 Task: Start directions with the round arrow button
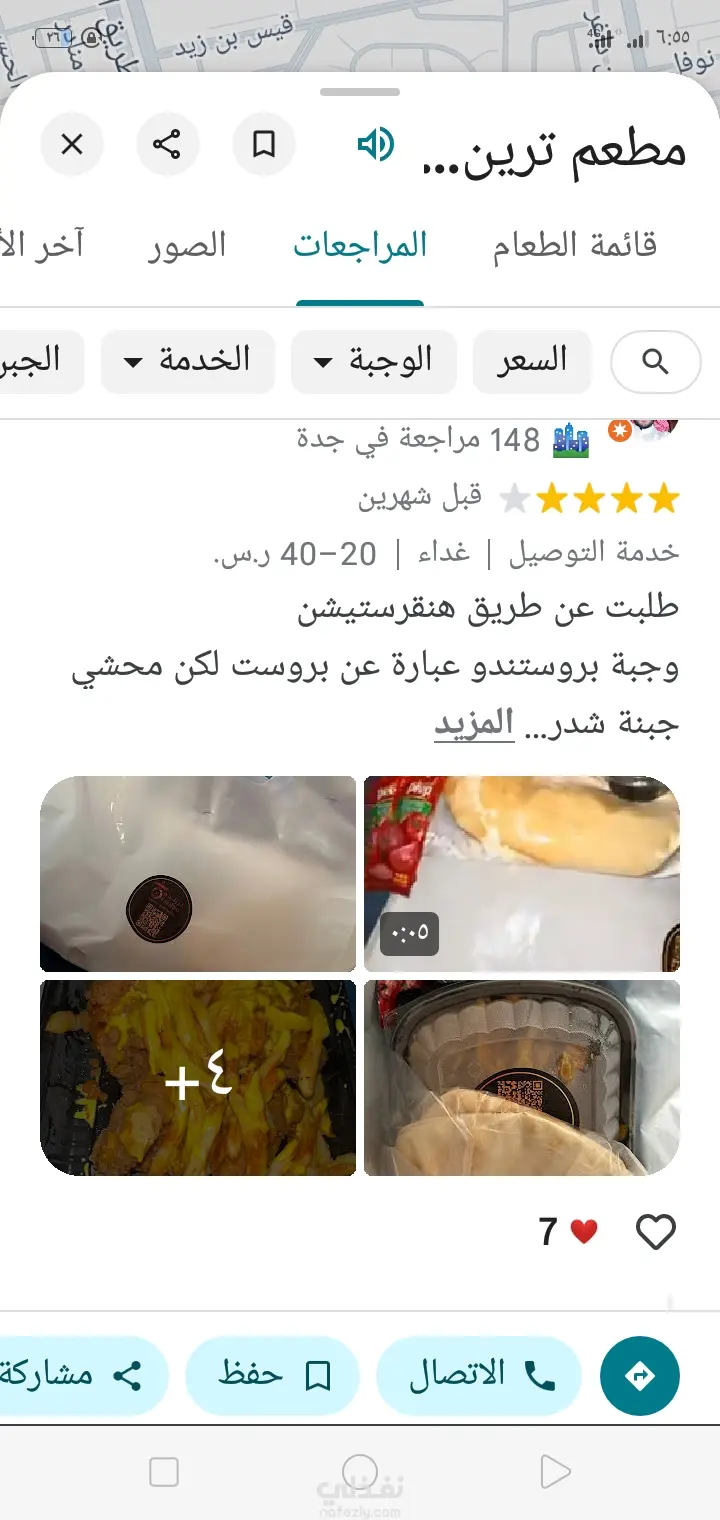tap(639, 1376)
